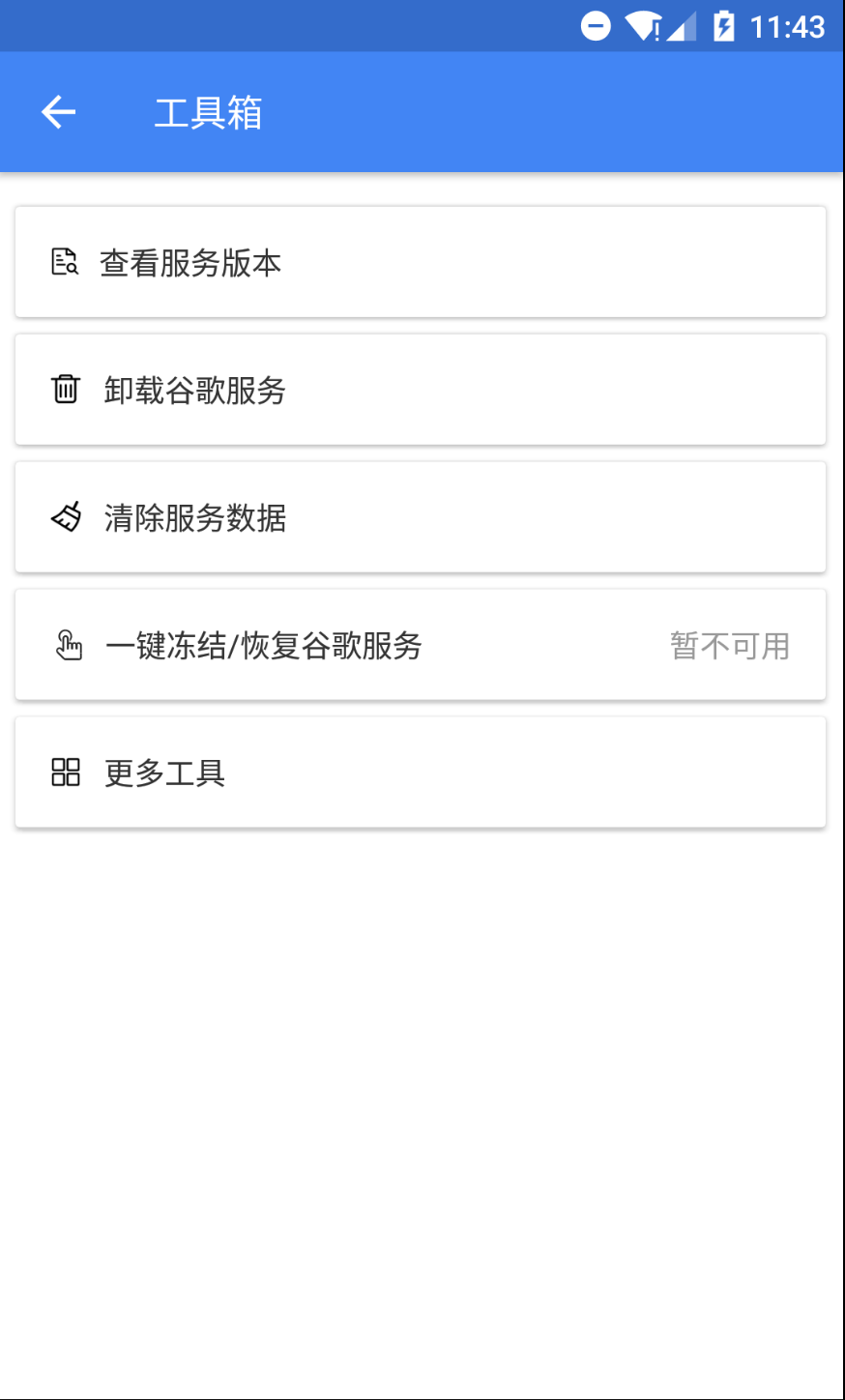The width and height of the screenshot is (845, 1400).
Task: Open the 更多工具 tools list
Action: [x=421, y=772]
